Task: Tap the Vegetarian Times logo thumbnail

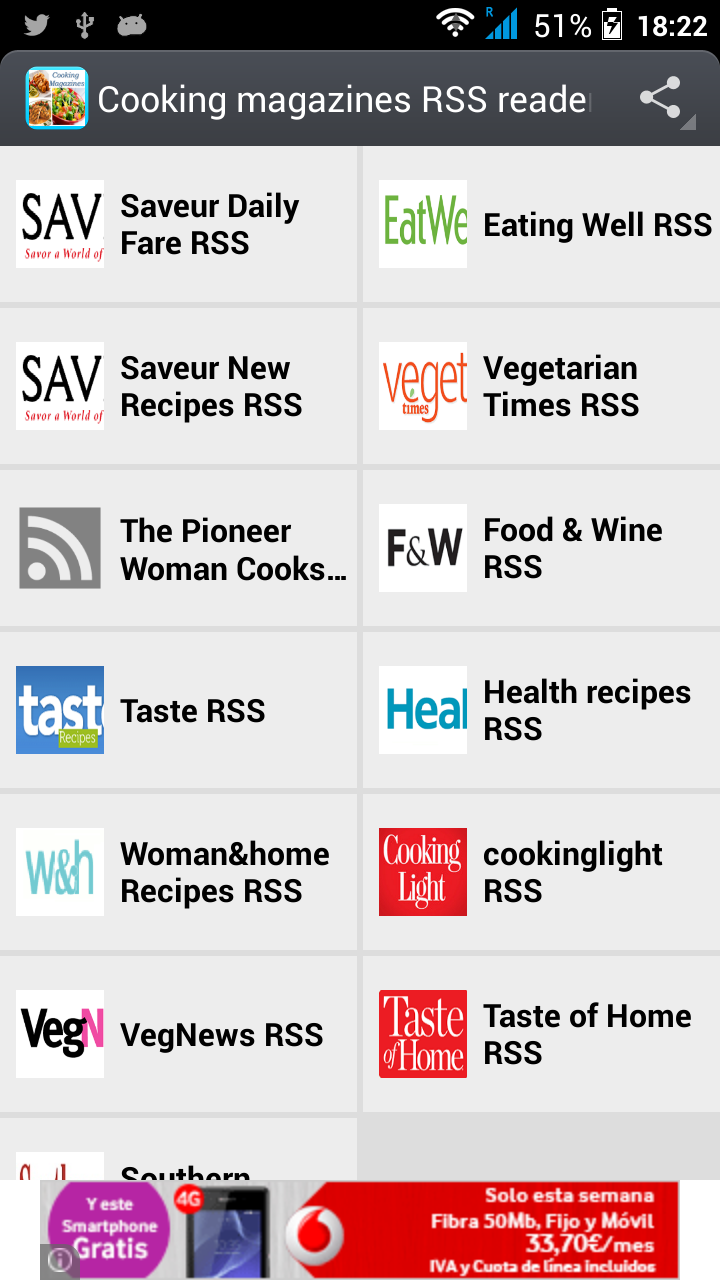Action: click(422, 386)
